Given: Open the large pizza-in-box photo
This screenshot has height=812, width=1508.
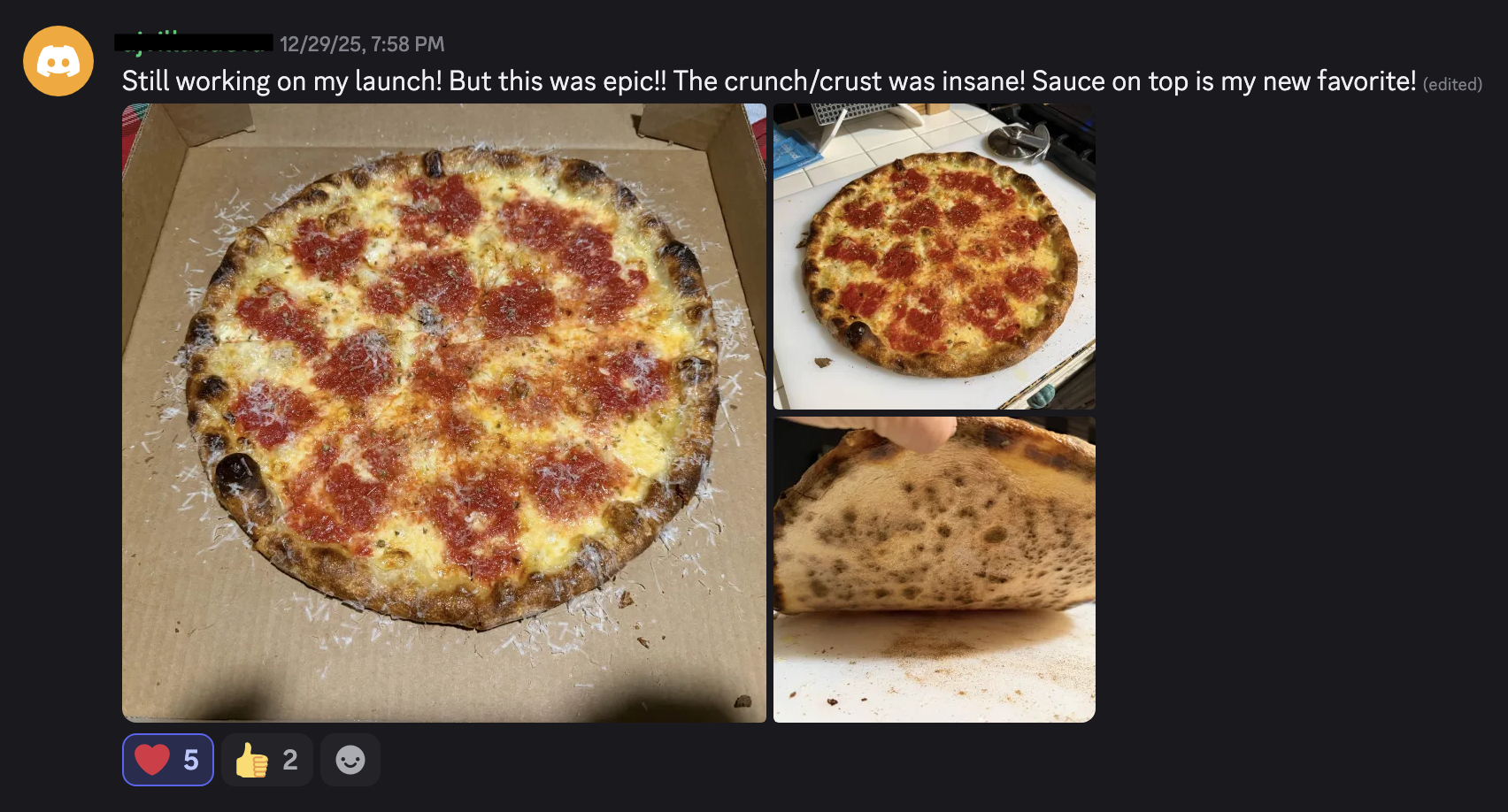Looking at the screenshot, I should [x=443, y=412].
